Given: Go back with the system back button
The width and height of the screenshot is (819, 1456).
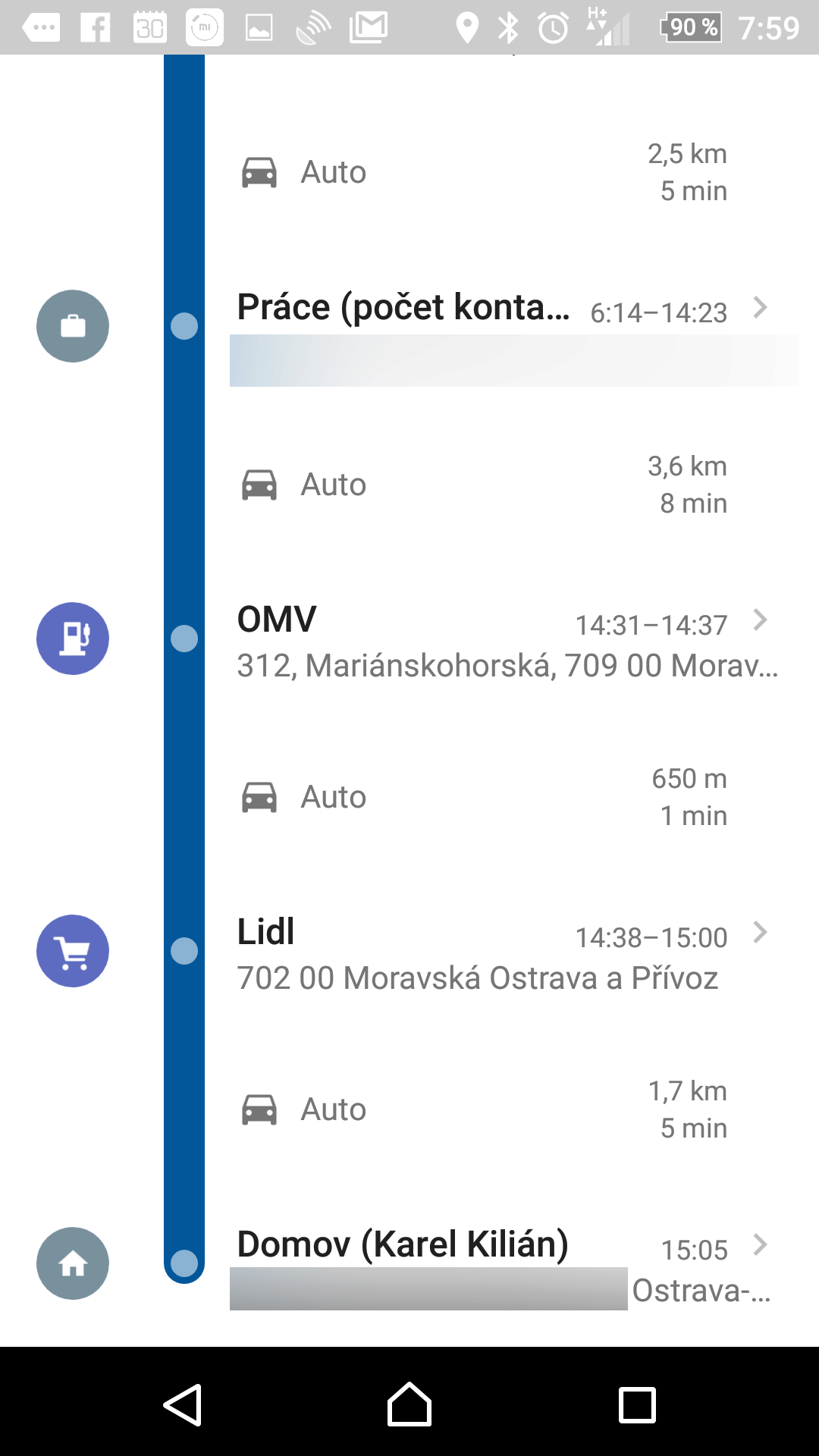Looking at the screenshot, I should 183,1404.
